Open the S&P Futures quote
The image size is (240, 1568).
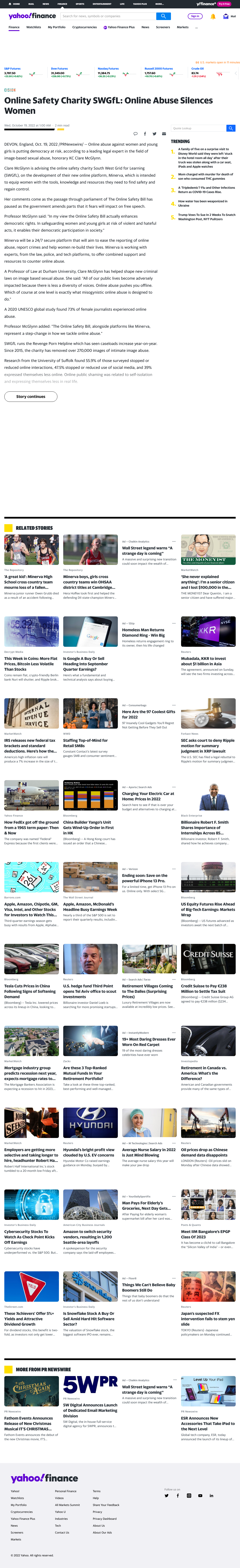[x=12, y=69]
